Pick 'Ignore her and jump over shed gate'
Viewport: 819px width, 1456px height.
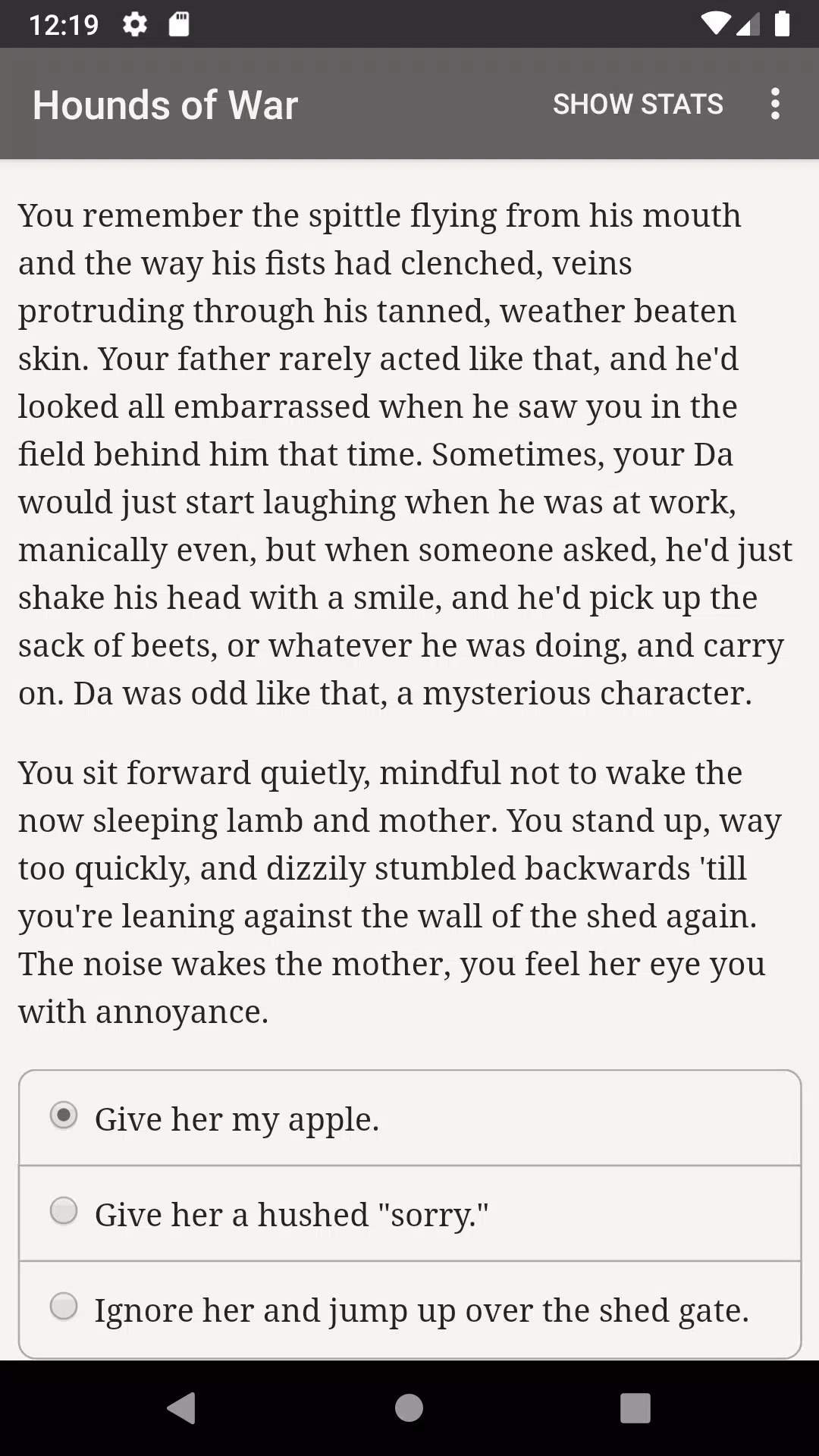[409, 1310]
